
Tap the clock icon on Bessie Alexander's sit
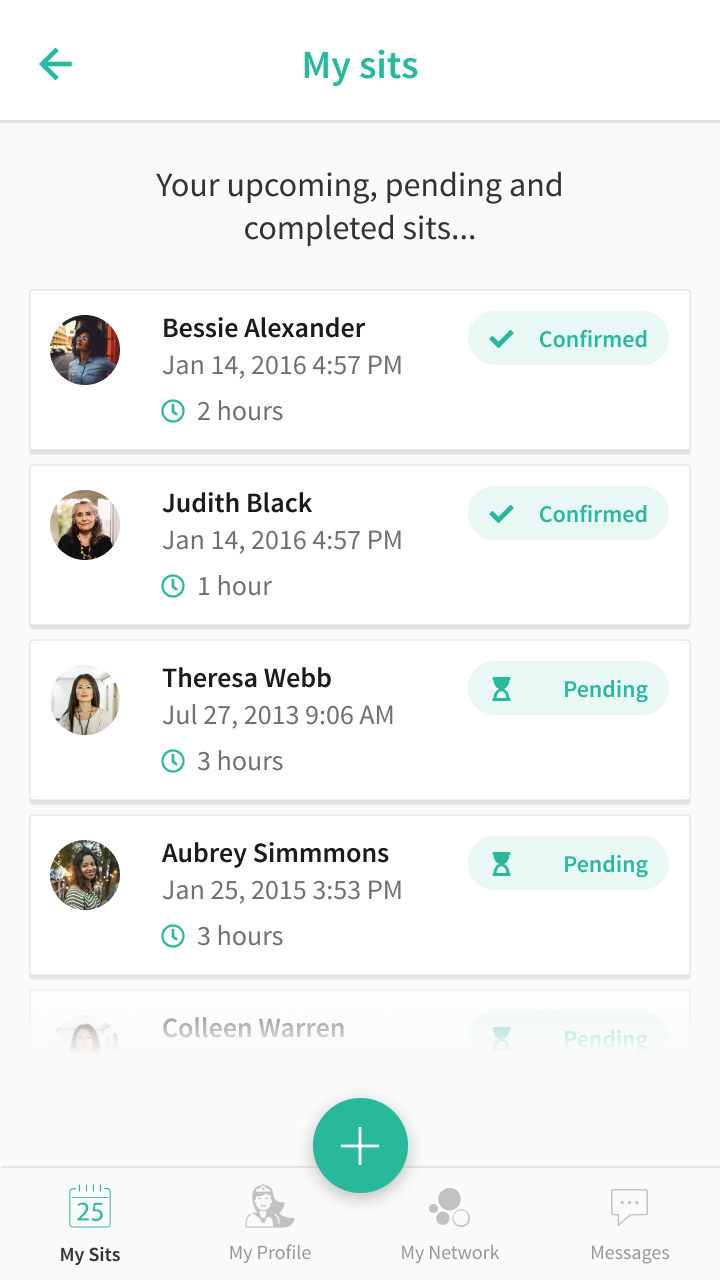[x=175, y=410]
